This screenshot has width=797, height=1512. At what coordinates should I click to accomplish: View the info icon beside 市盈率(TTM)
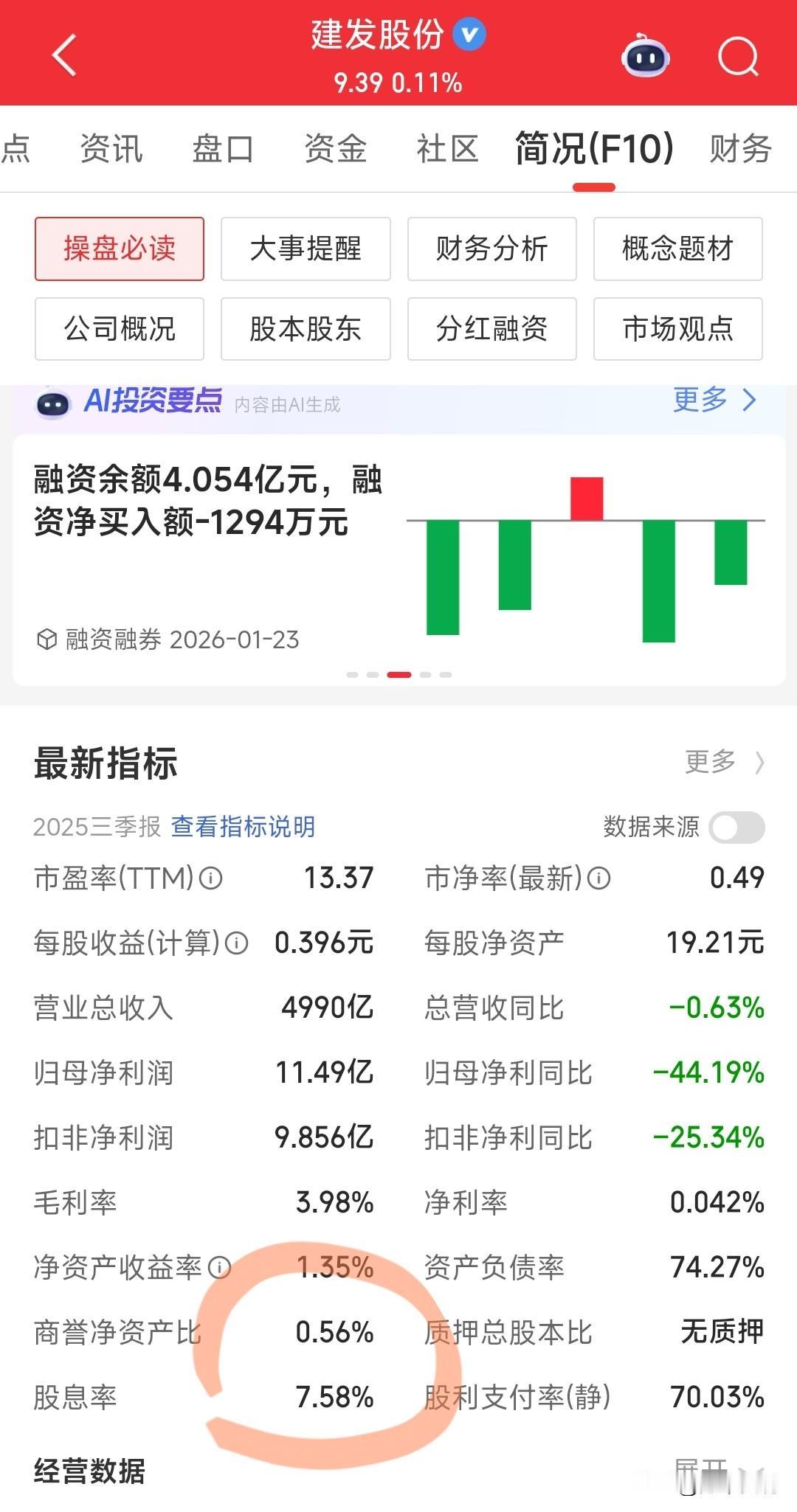tap(212, 878)
